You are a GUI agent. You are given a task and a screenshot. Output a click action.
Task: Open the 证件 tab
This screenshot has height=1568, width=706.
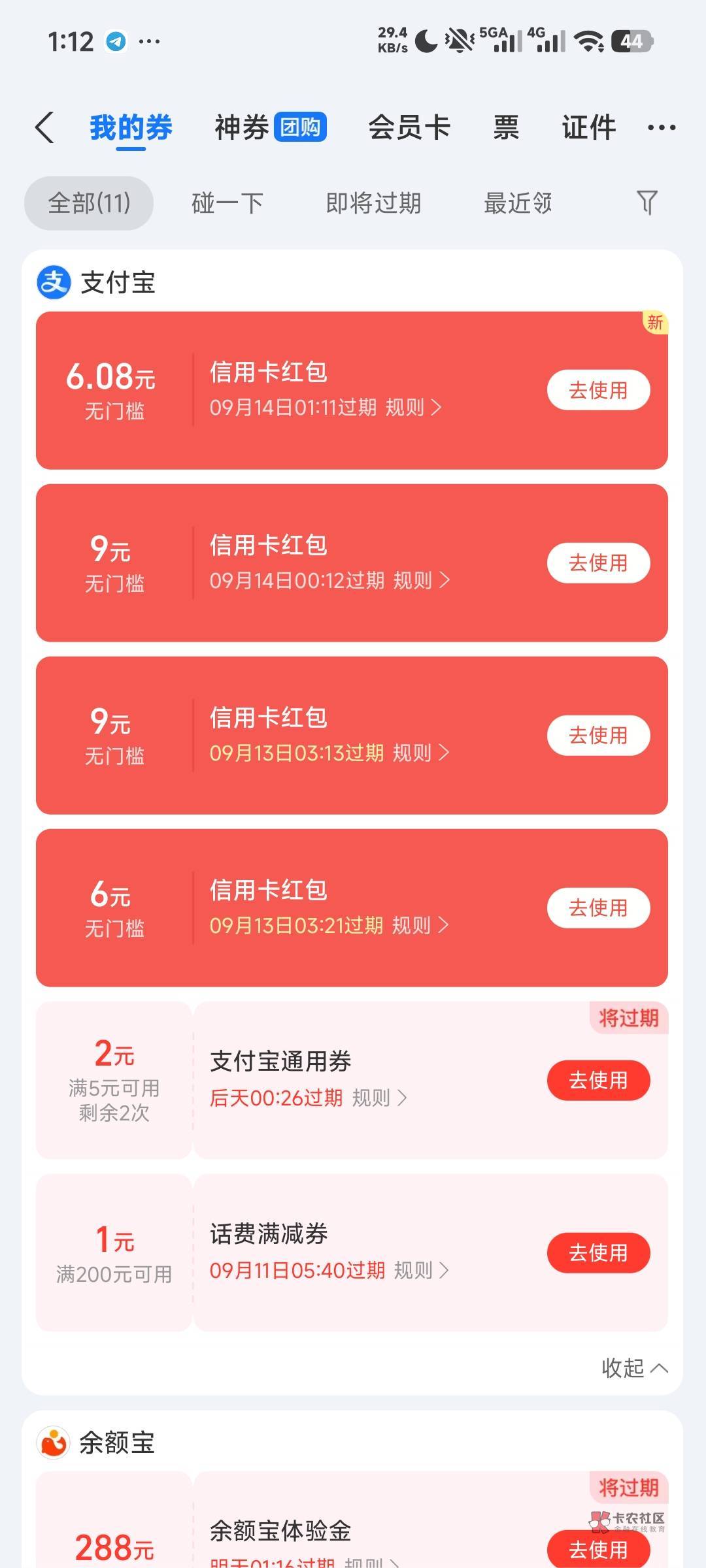coord(589,127)
